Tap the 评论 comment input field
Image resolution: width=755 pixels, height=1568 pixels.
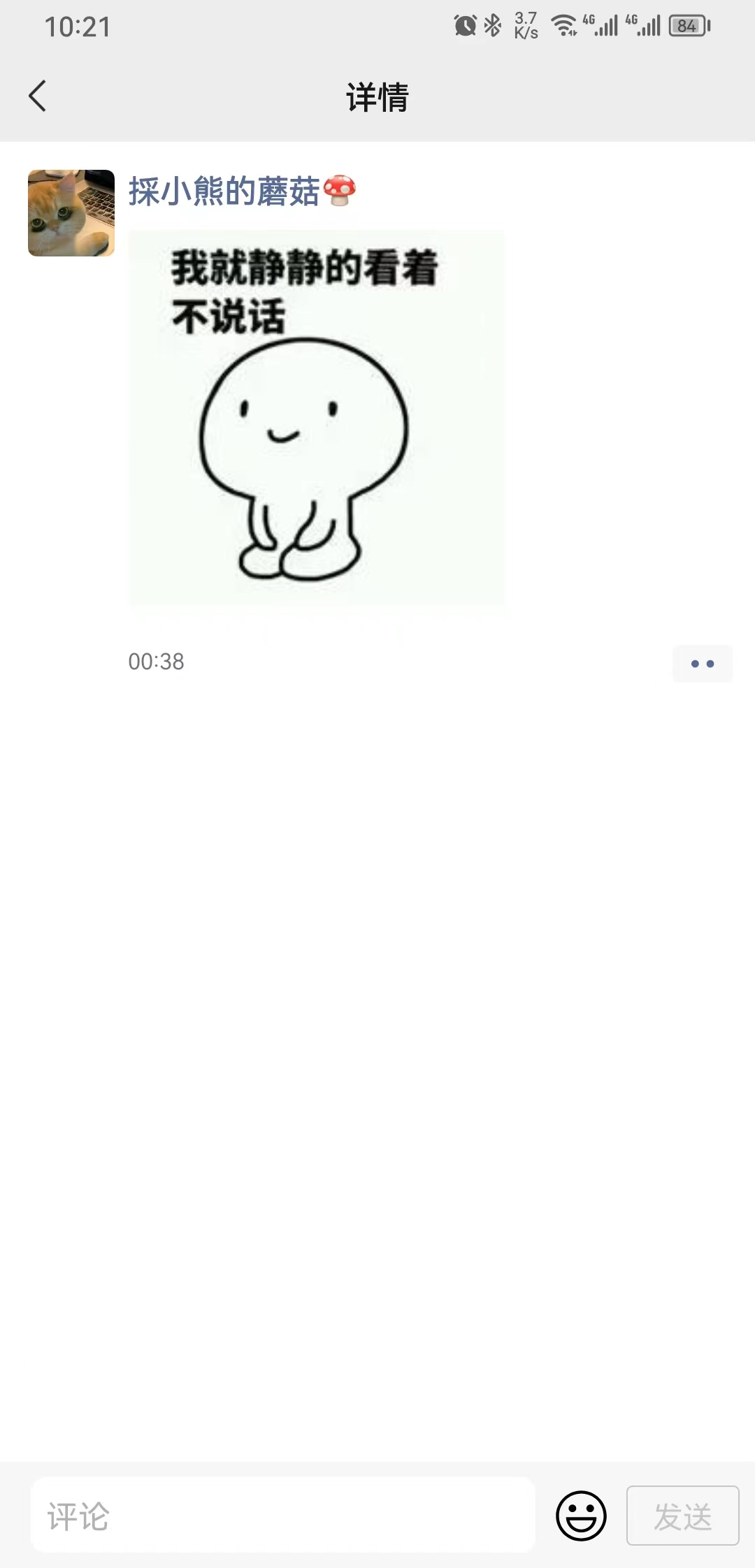tap(283, 1516)
